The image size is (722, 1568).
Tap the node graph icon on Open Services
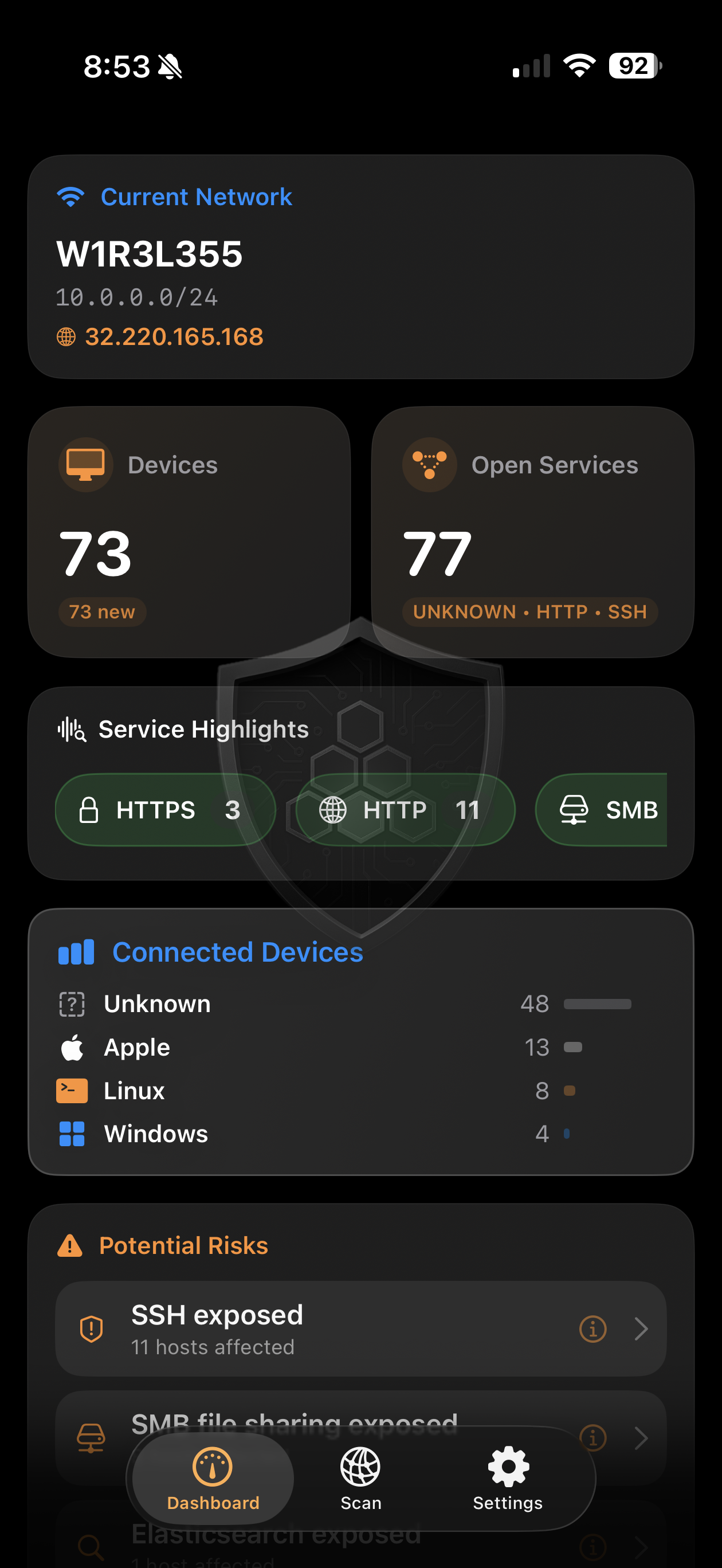pos(429,464)
